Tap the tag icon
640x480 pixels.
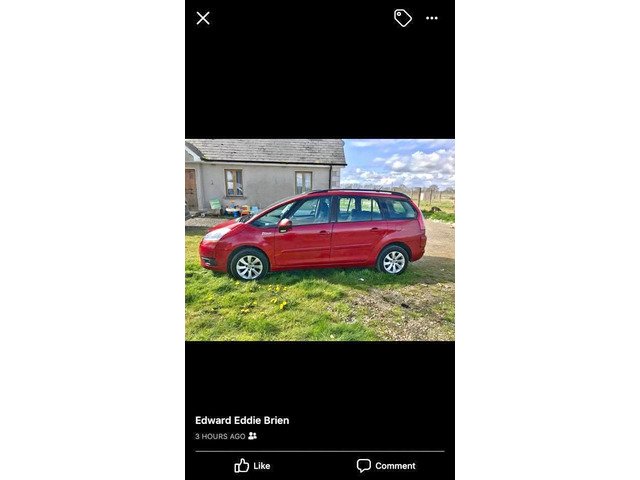402,18
